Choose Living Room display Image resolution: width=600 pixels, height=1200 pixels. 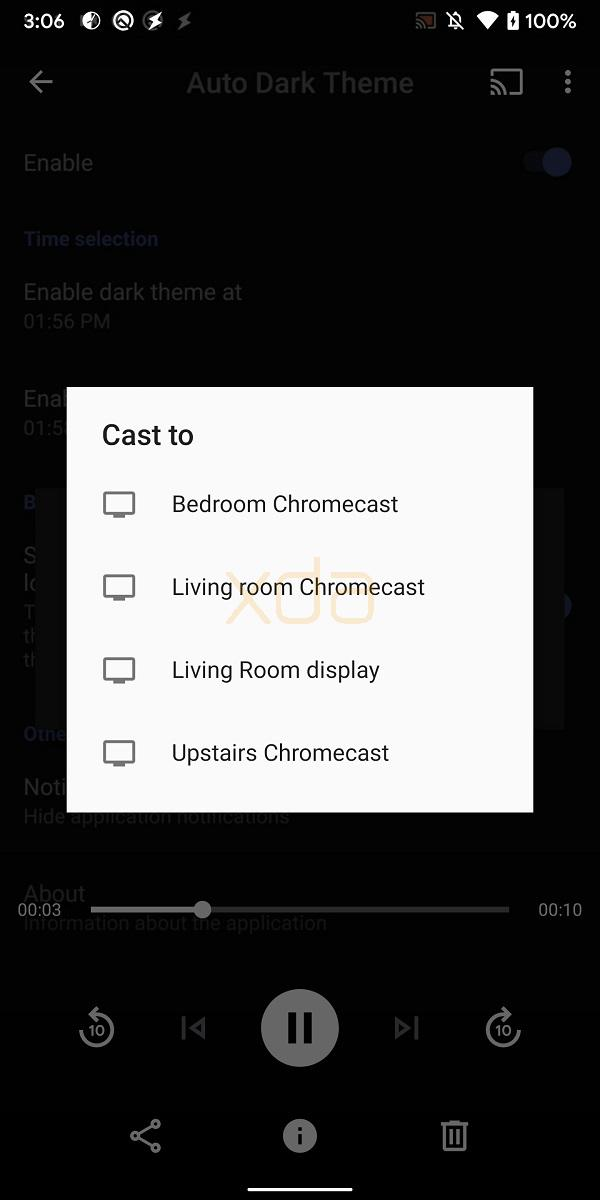point(300,670)
